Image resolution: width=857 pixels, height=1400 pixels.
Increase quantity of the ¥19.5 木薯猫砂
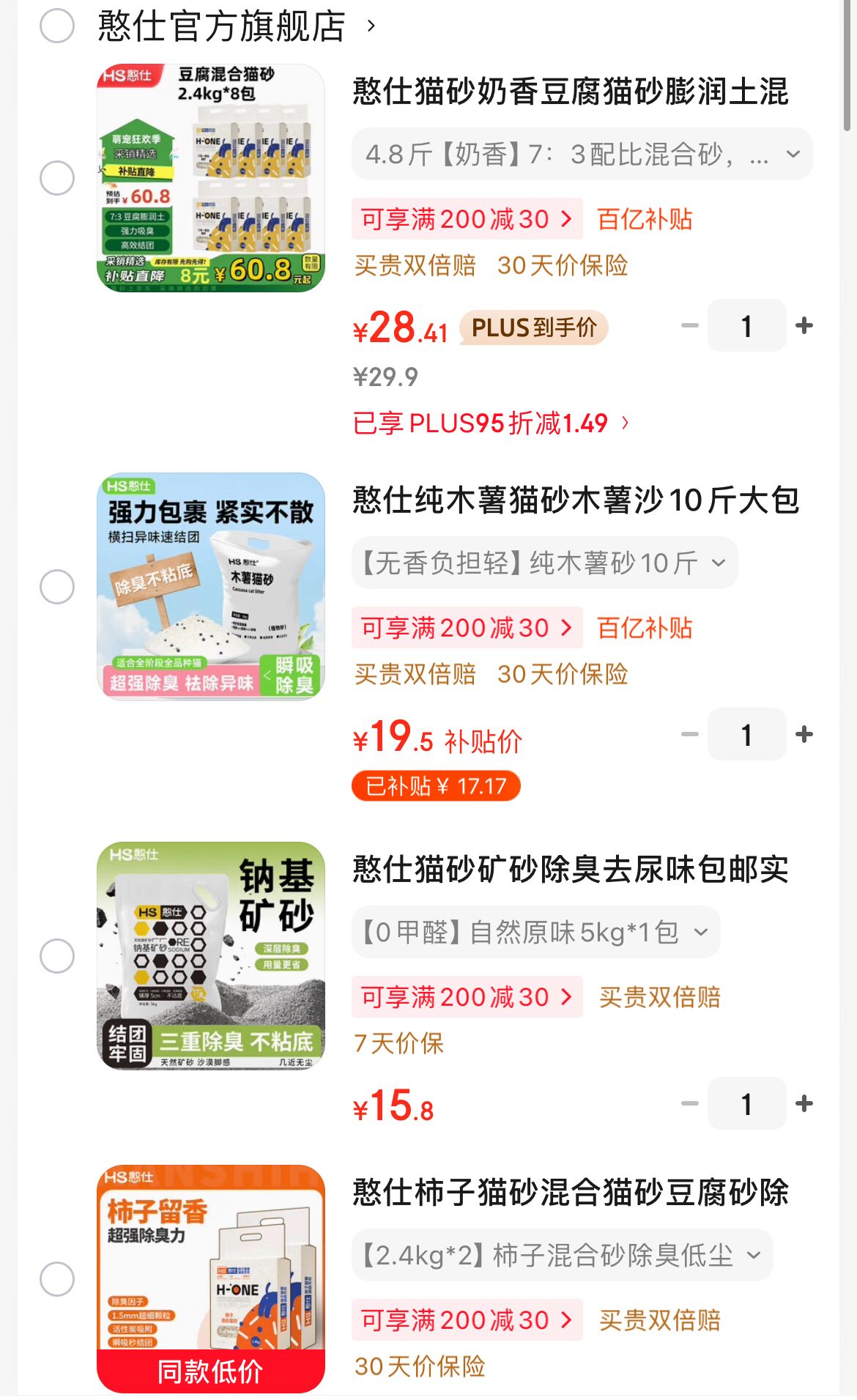[x=804, y=734]
